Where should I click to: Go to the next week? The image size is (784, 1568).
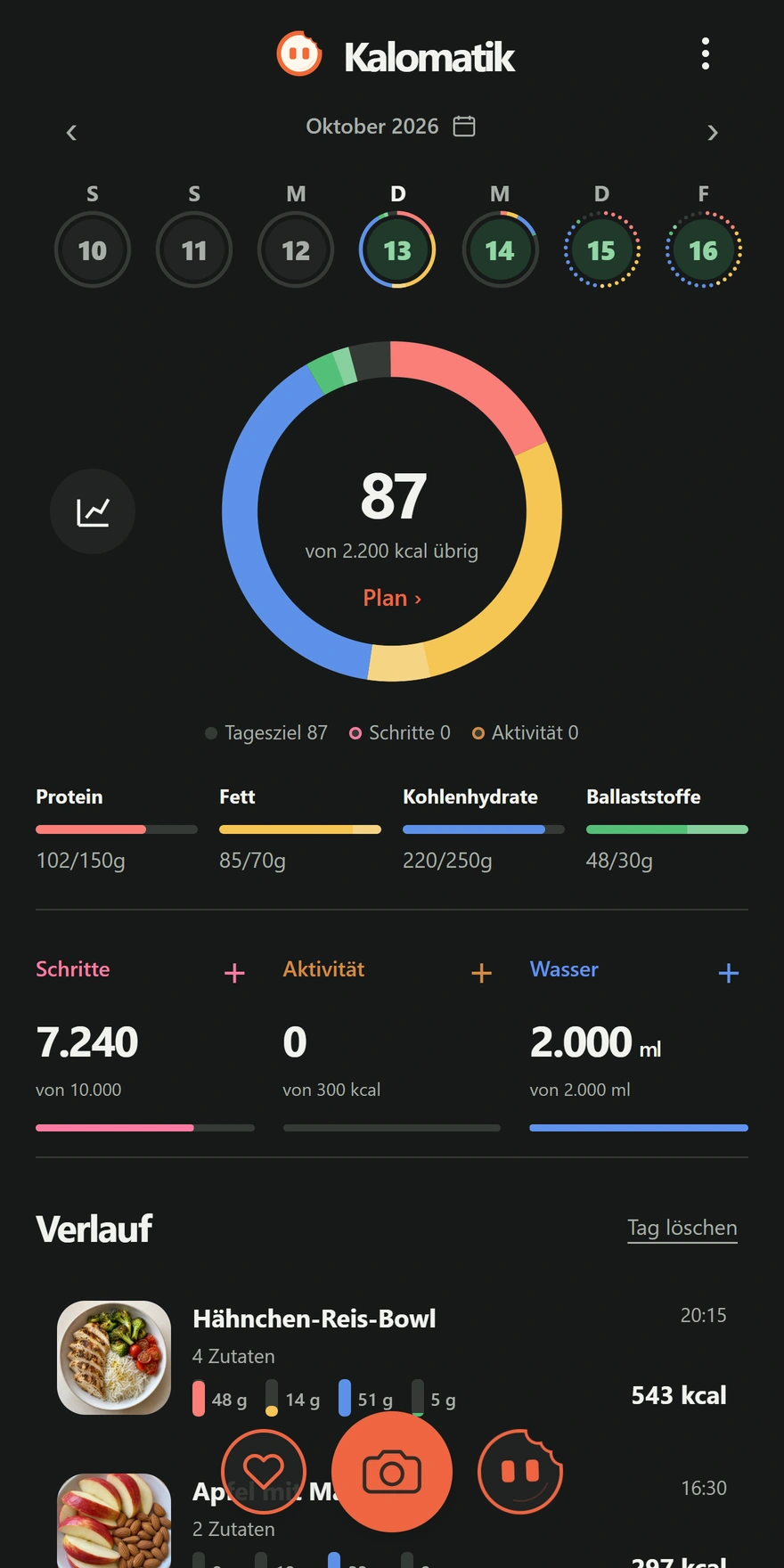712,133
